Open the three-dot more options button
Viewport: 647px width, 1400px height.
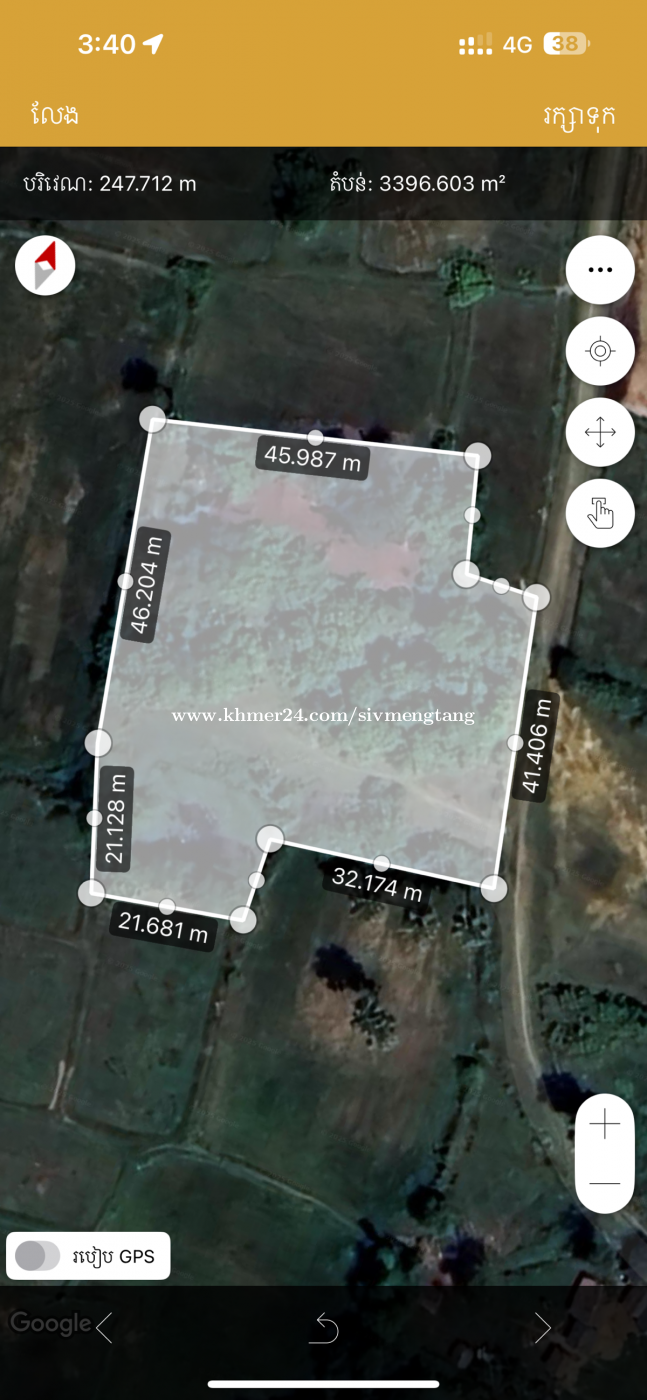click(x=600, y=270)
